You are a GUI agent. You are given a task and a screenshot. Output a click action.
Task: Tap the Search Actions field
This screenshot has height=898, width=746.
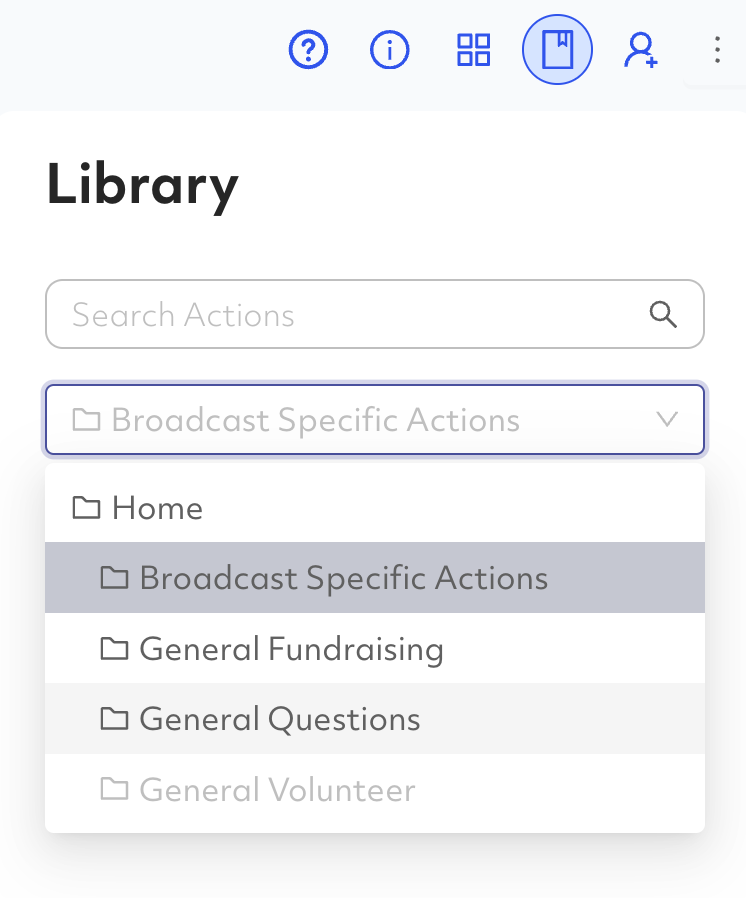click(x=355, y=316)
